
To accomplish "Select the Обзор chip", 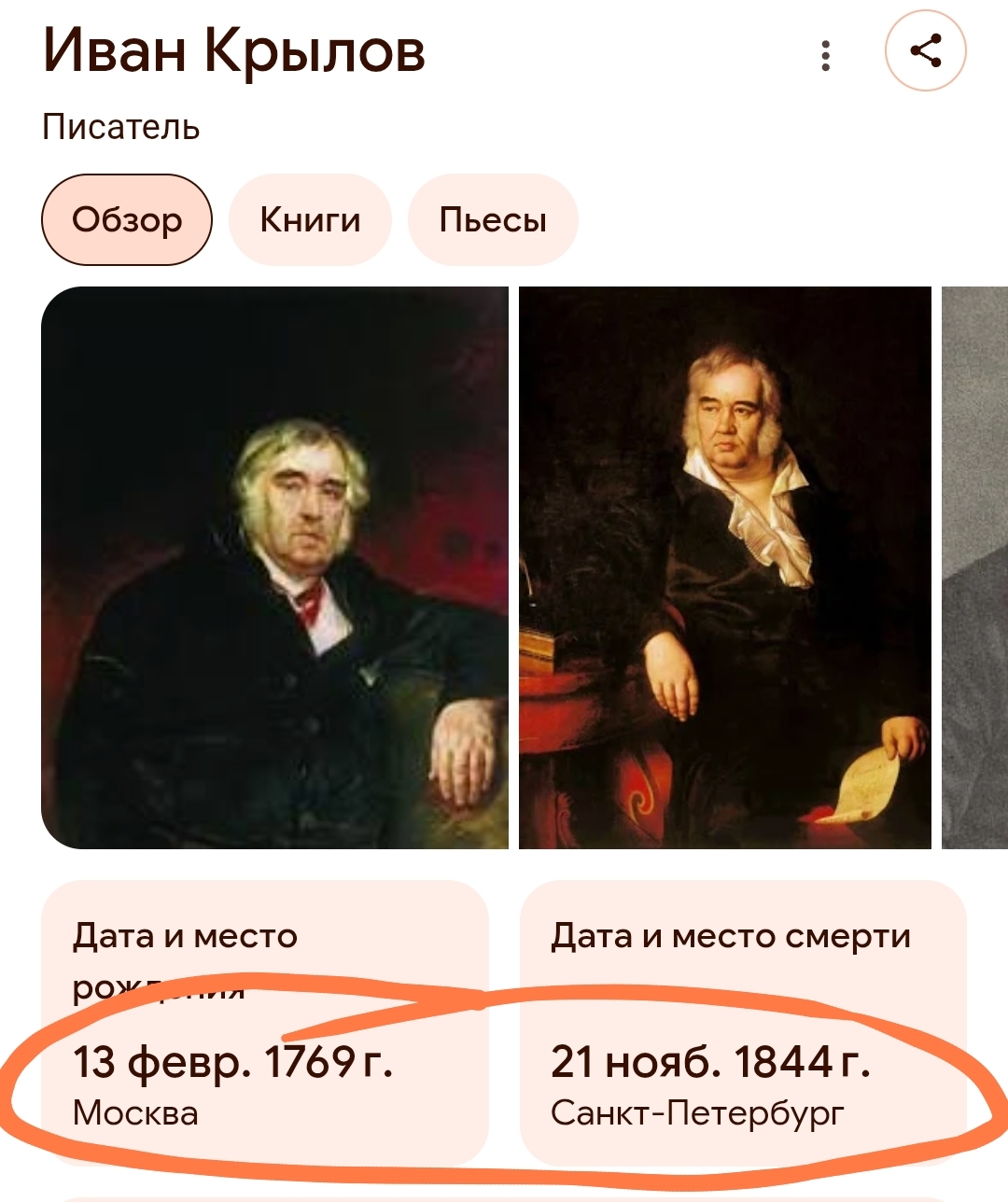I will click(127, 220).
